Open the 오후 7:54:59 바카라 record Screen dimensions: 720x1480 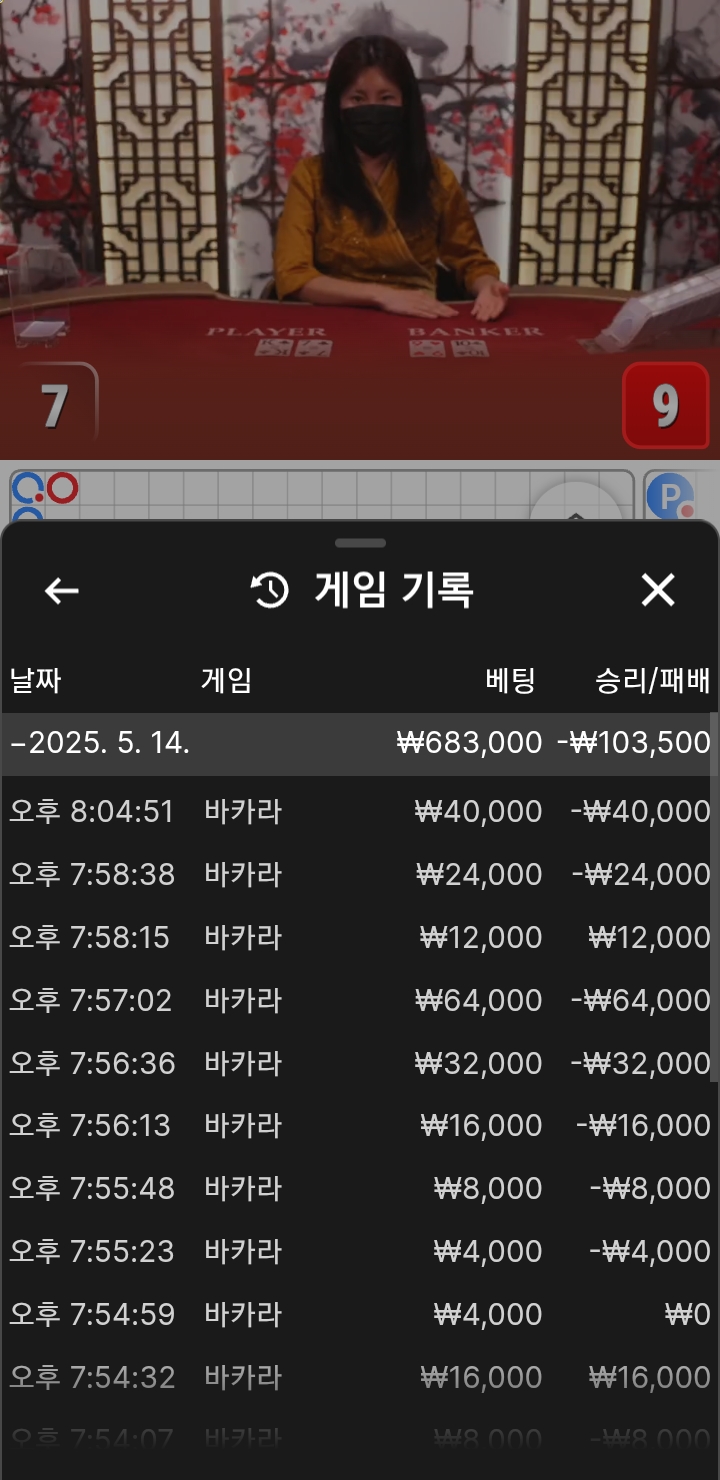(x=360, y=1314)
